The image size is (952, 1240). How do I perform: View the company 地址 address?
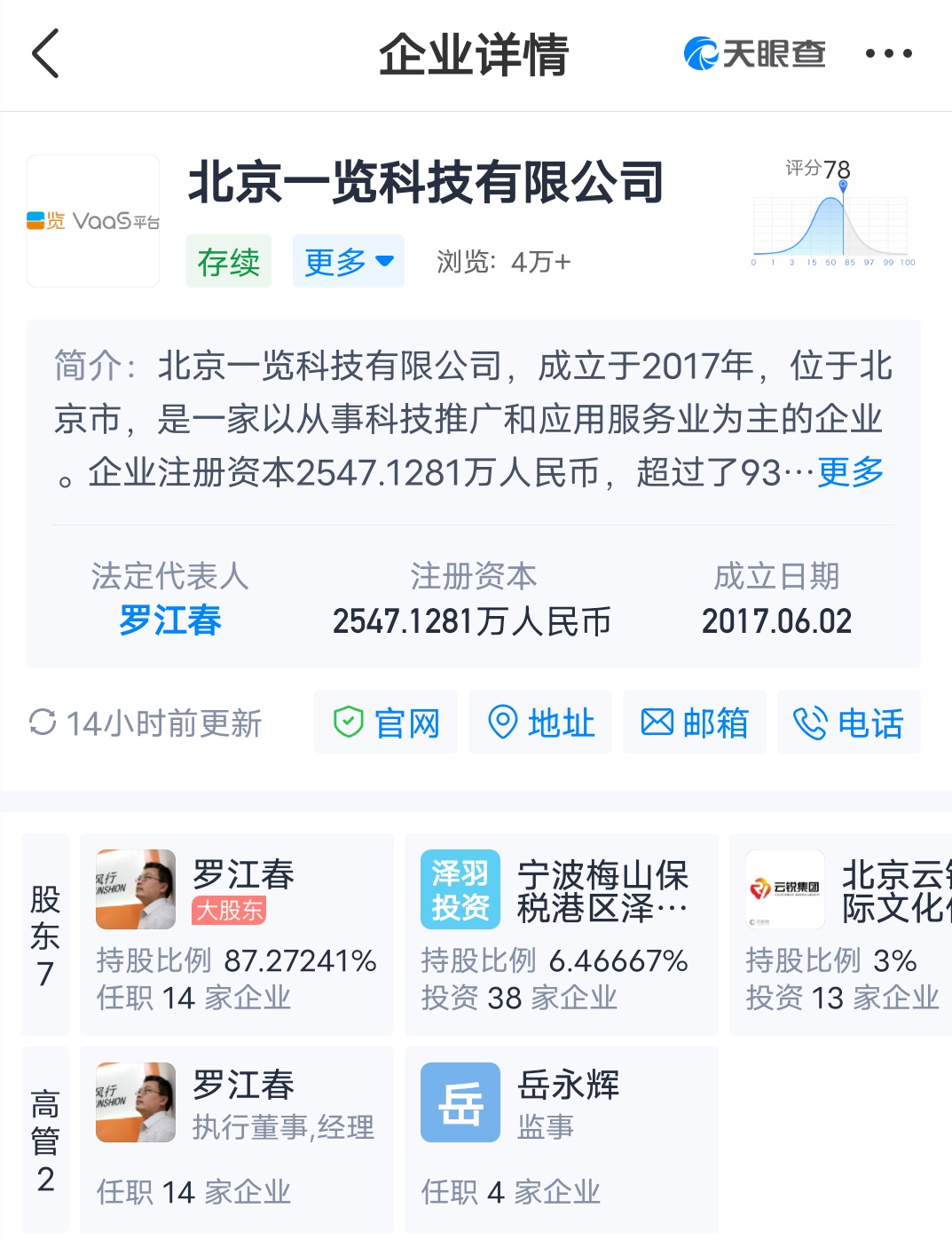(540, 723)
